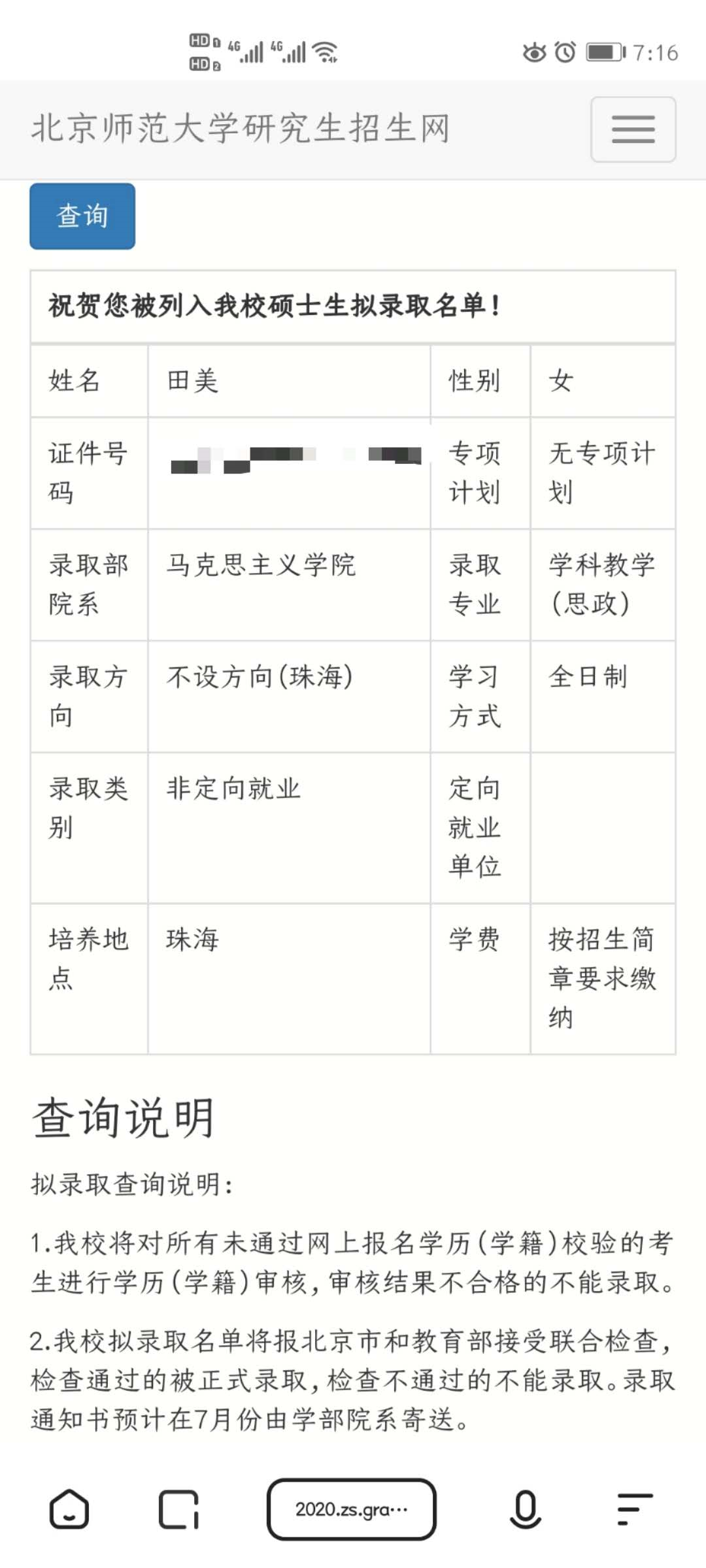706x1568 pixels.
Task: Tap the 2020.zs.gra… address bar
Action: coord(352,1509)
